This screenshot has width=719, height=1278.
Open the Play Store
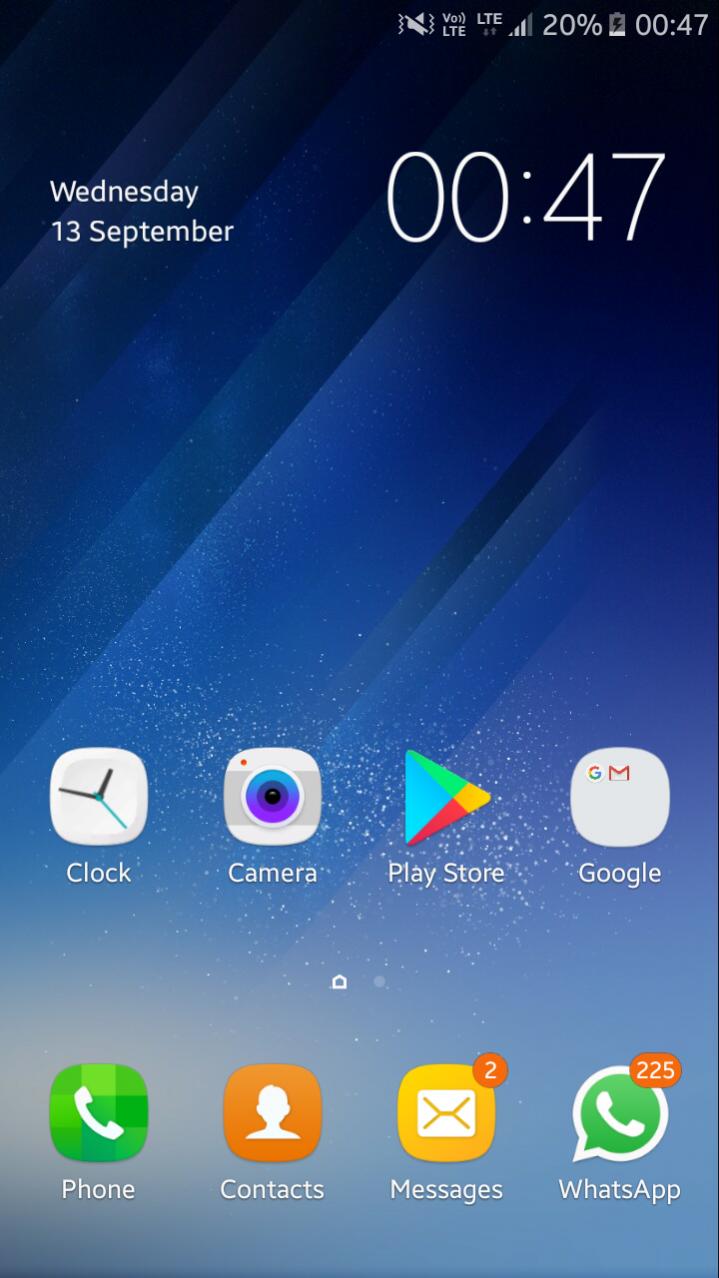tap(446, 797)
